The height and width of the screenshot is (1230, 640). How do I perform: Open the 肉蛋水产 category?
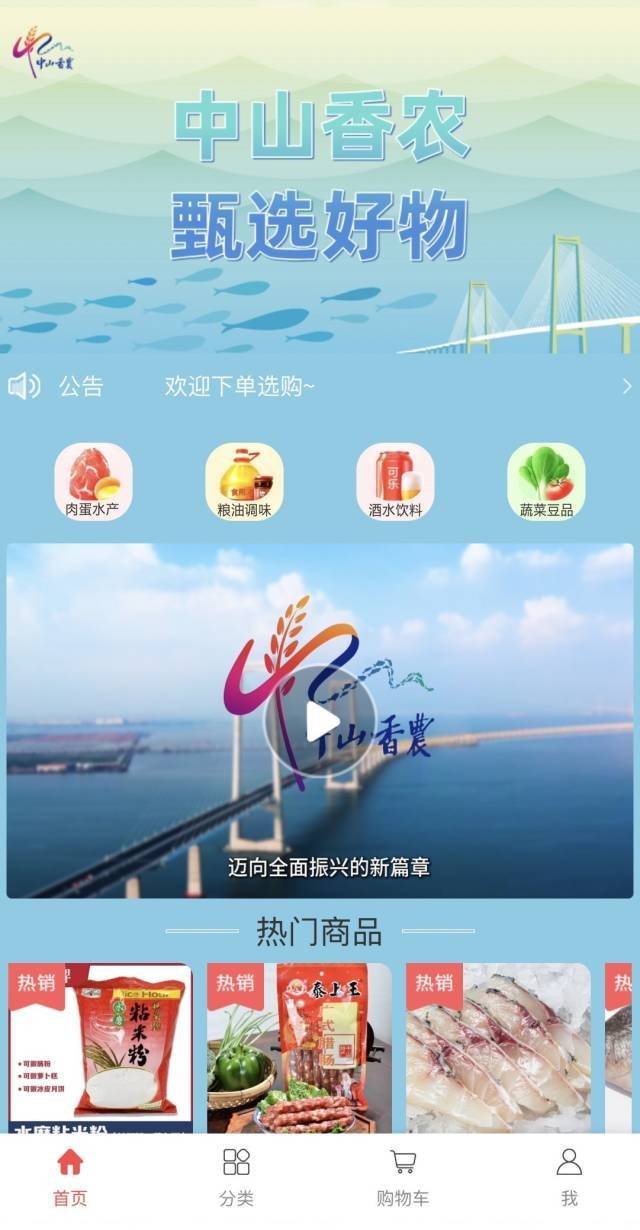point(92,482)
